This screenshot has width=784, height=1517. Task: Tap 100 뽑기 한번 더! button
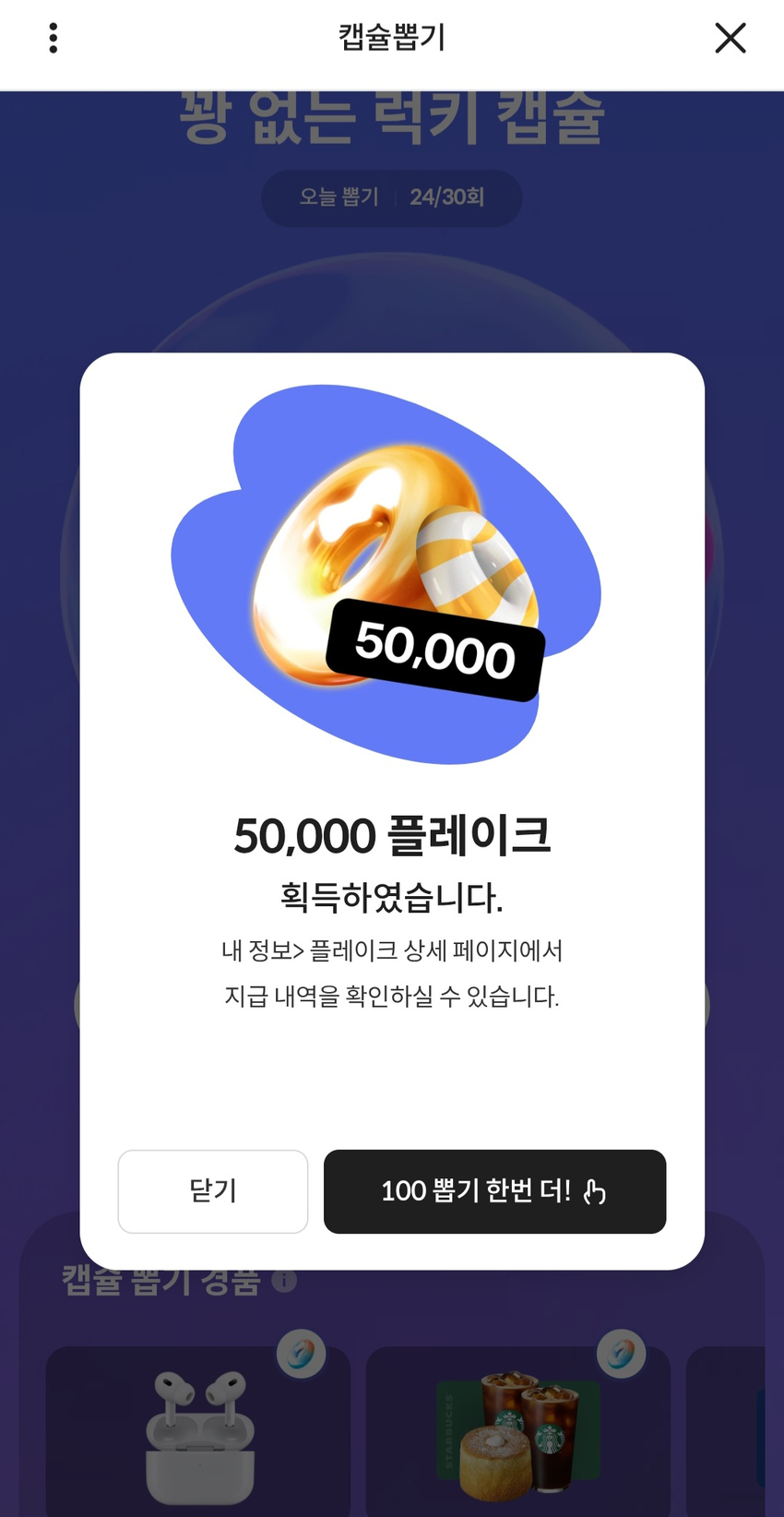click(x=494, y=1190)
